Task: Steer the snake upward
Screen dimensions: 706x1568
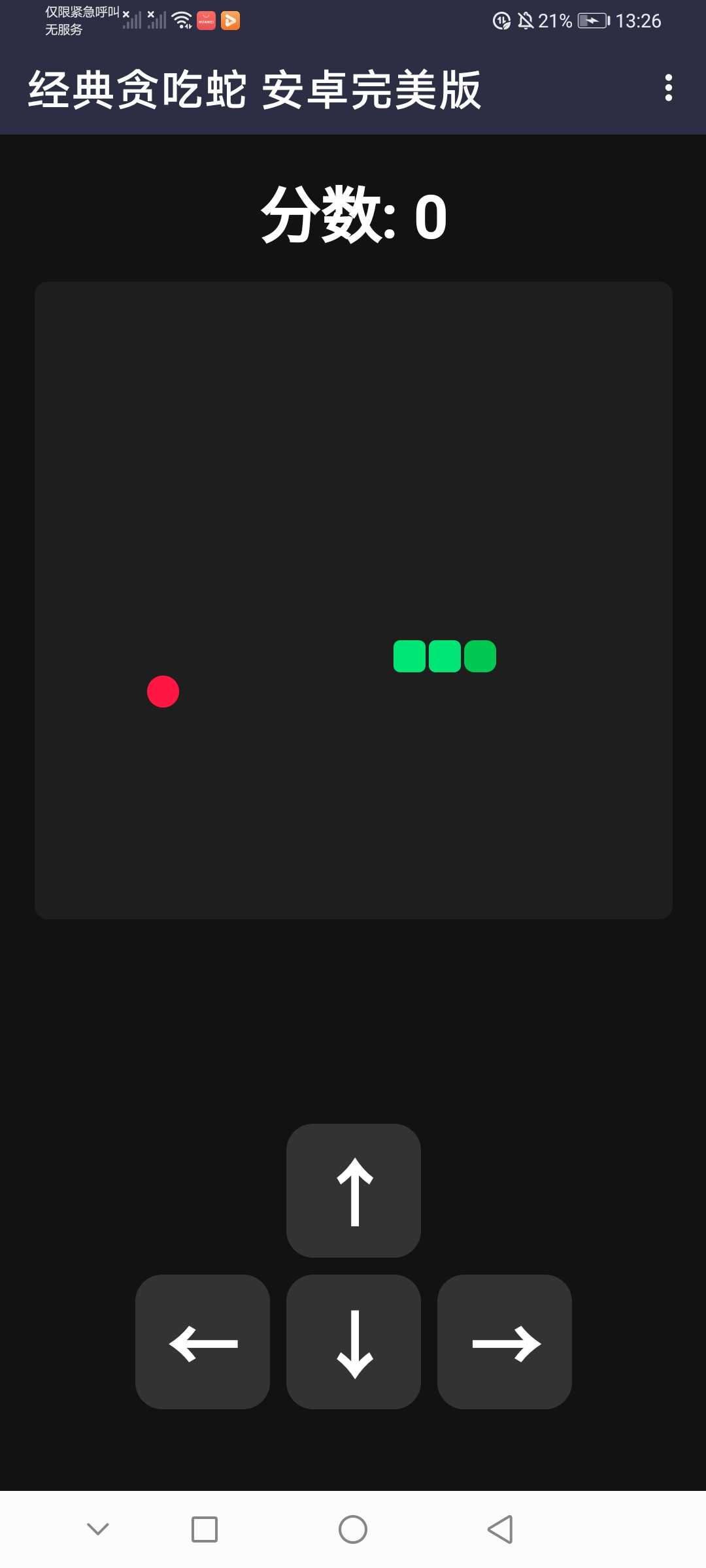Action: pyautogui.click(x=354, y=1190)
